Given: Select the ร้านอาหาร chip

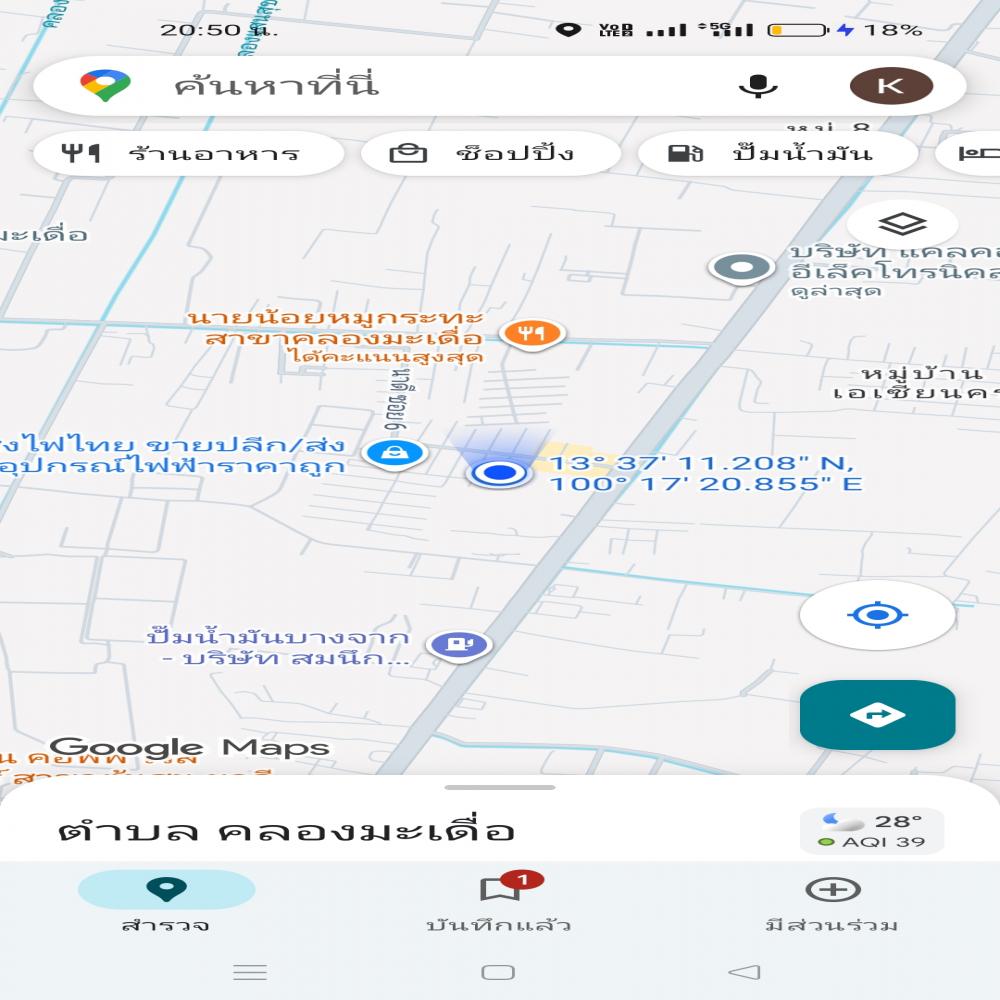Looking at the screenshot, I should coord(188,154).
